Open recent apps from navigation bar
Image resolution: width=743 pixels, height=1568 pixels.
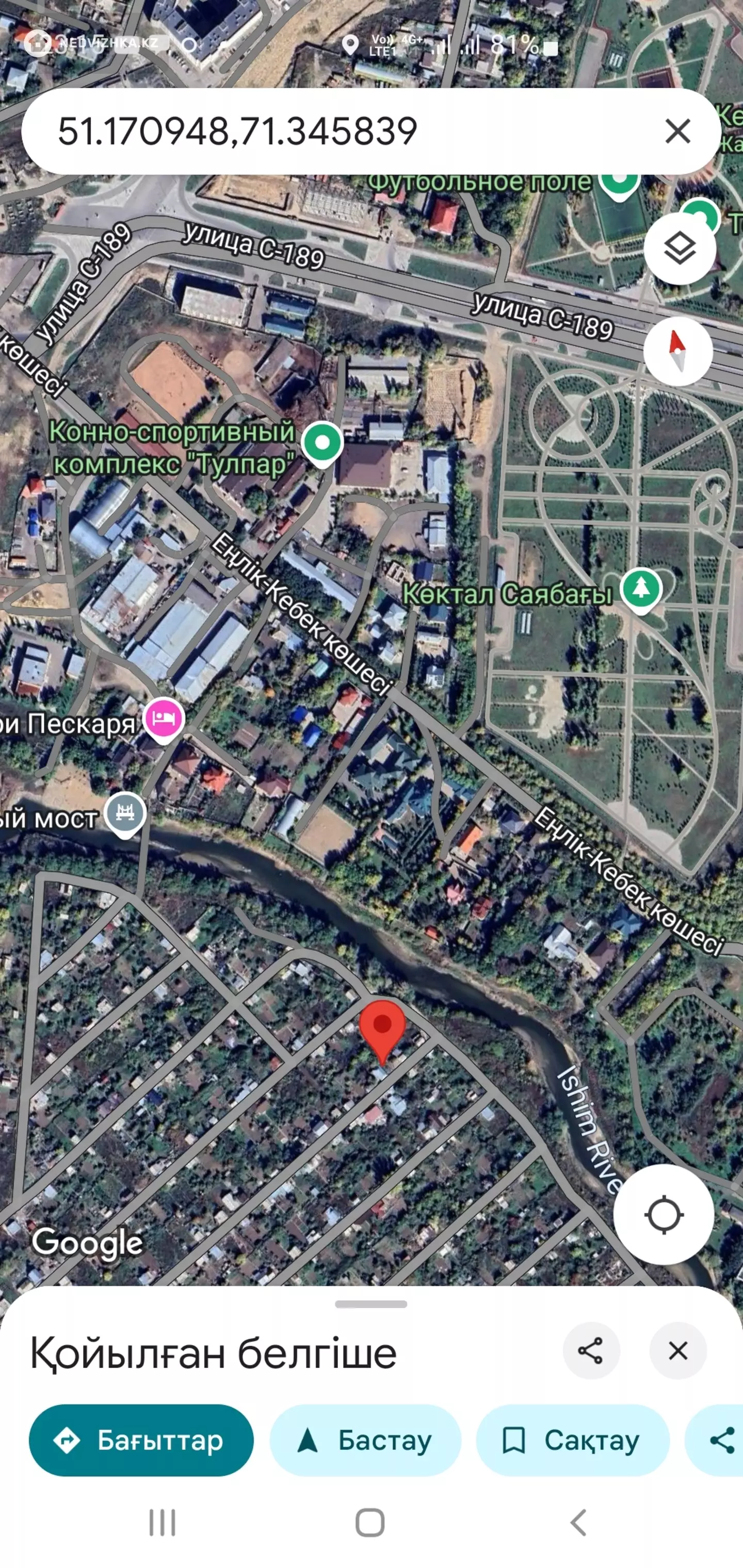[x=163, y=1522]
